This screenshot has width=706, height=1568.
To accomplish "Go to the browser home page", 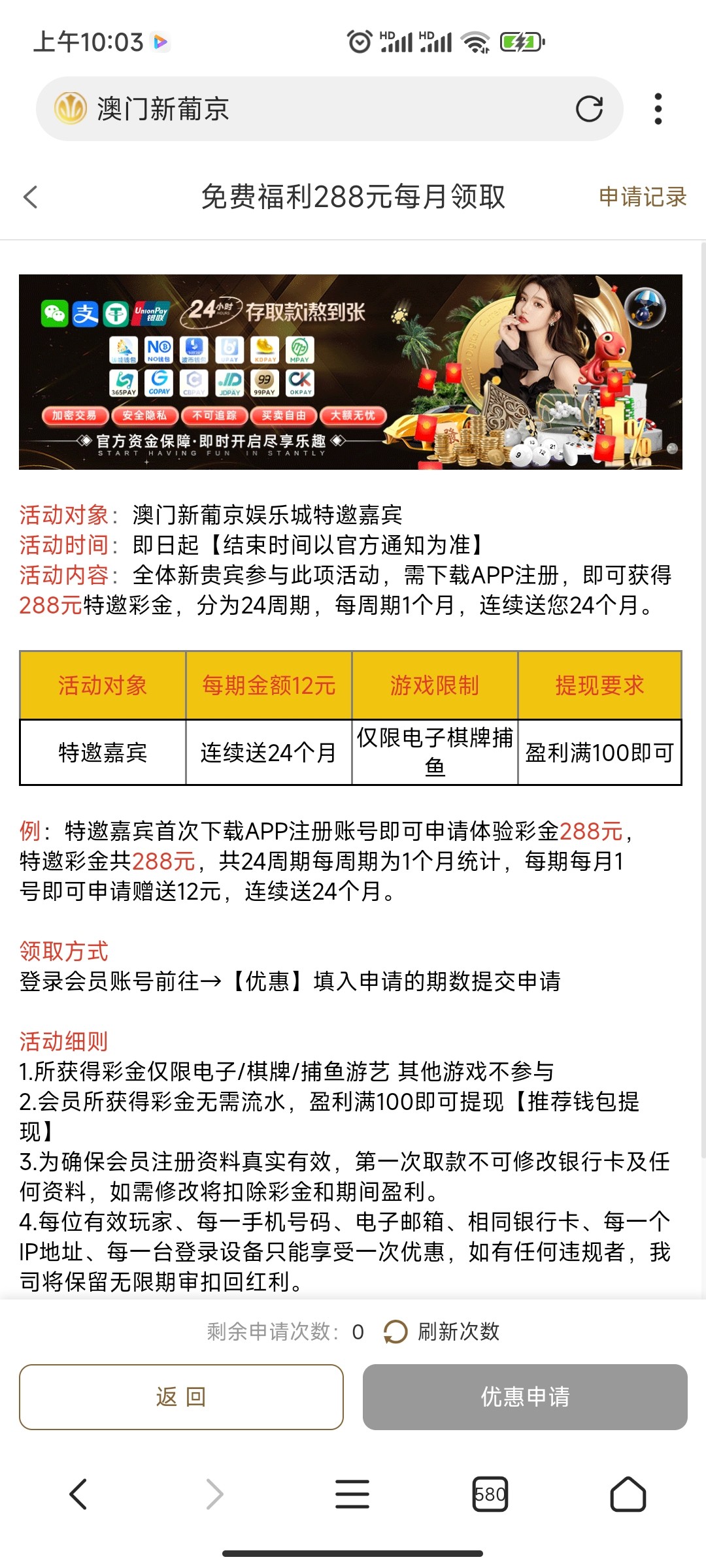I will pos(628,1494).
